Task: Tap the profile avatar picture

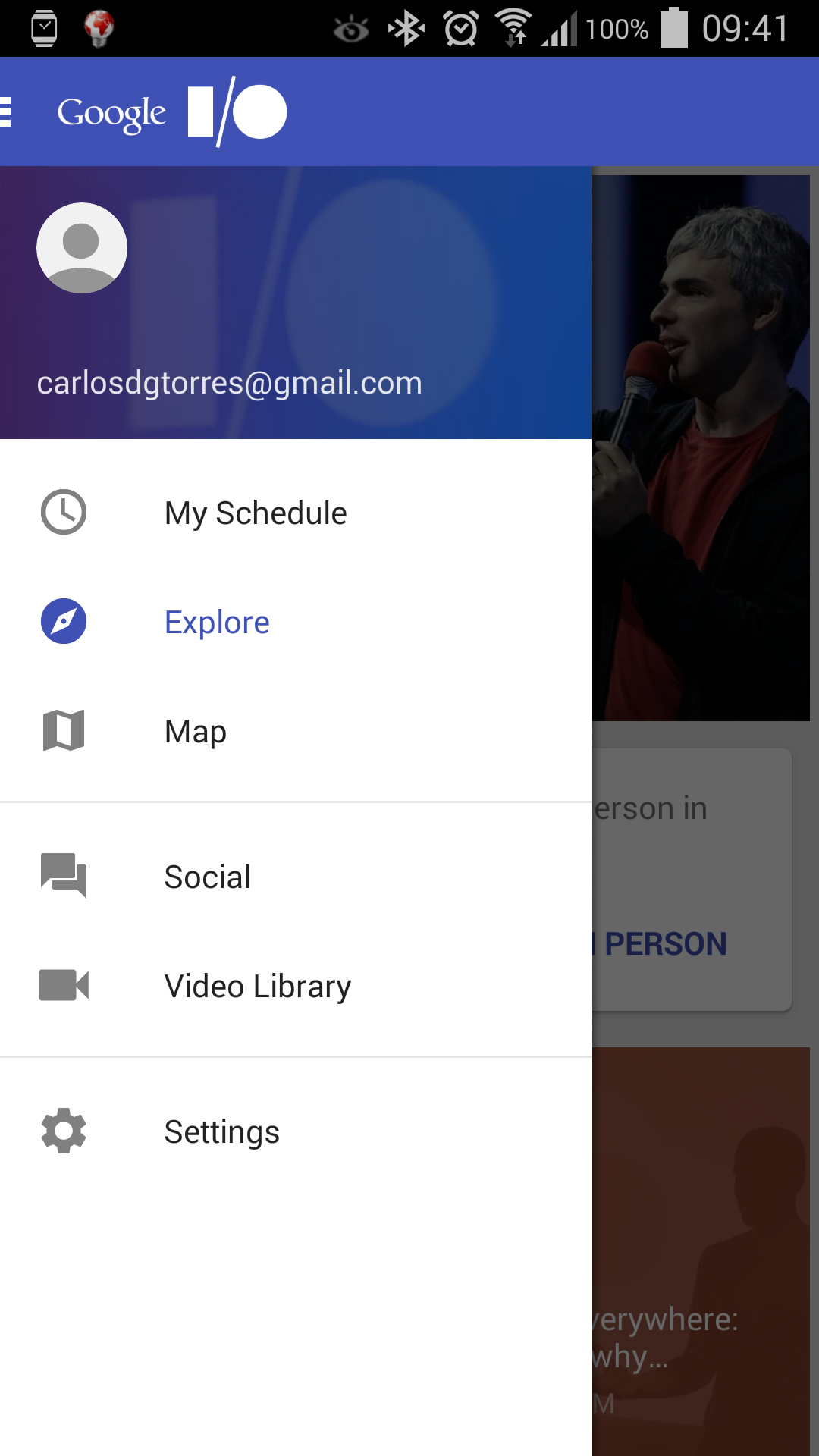Action: (x=82, y=248)
